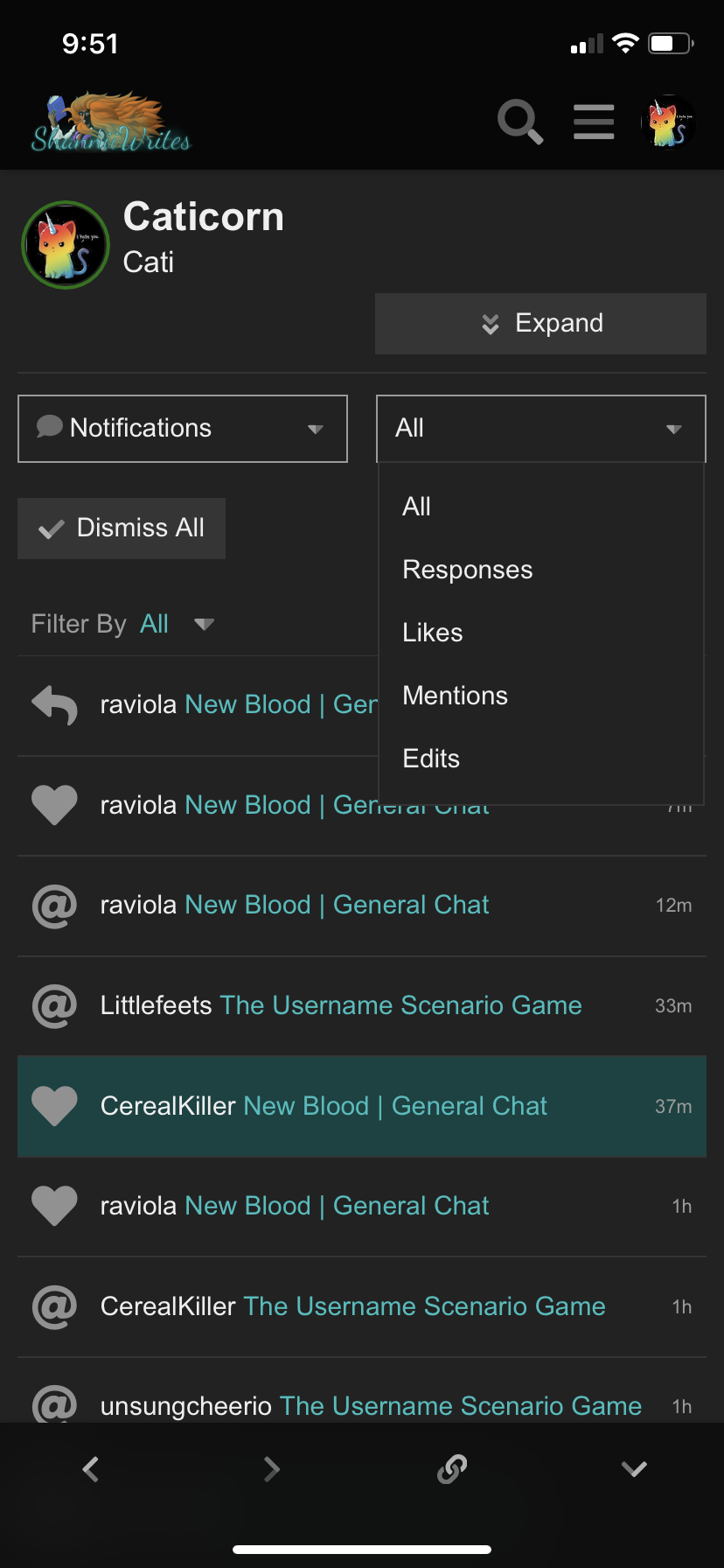The image size is (724, 1568).
Task: Tap the link icon in bottom bar
Action: [452, 1469]
